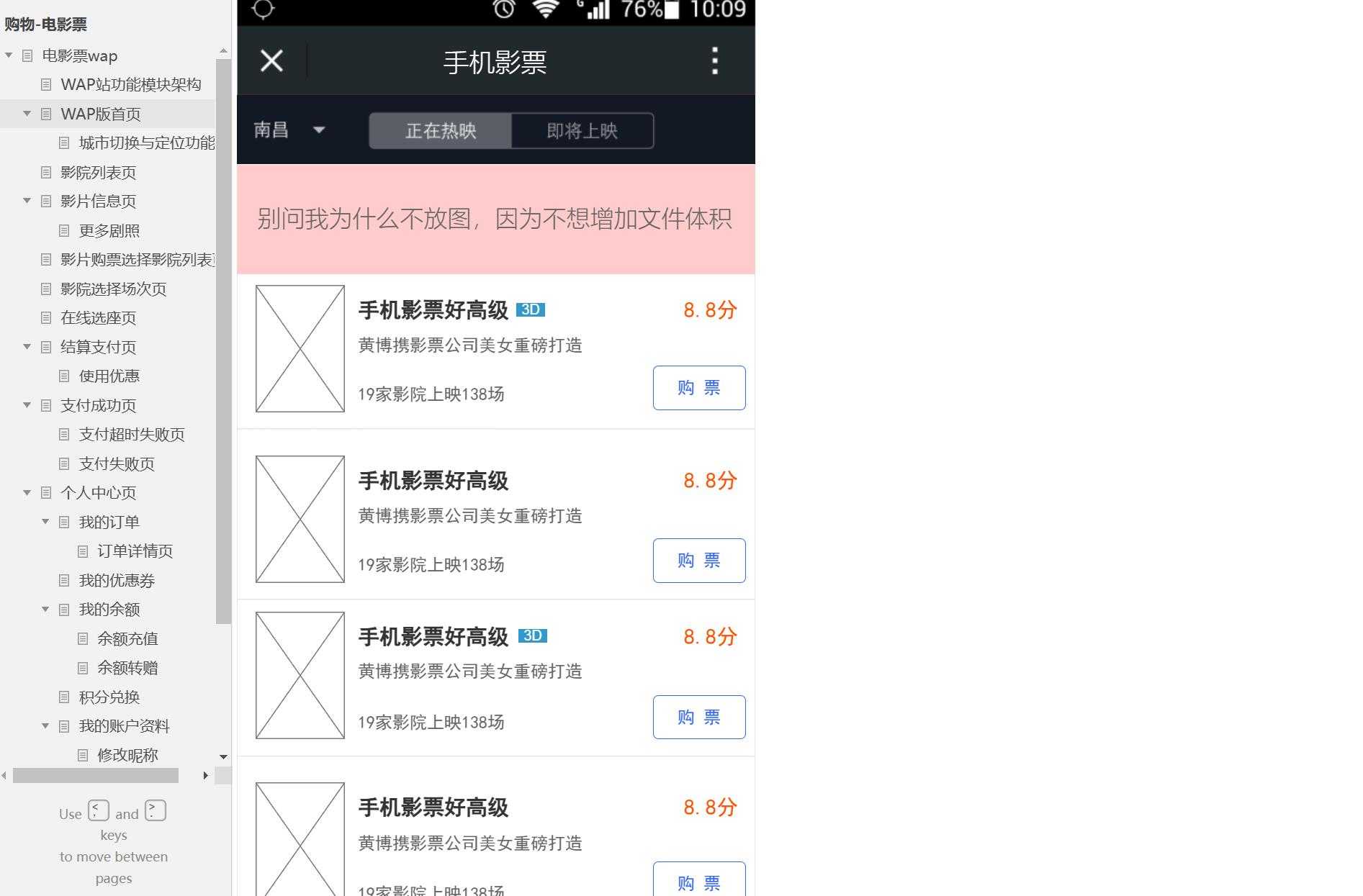Collapse the 我的账户资料 tree node

45,726
